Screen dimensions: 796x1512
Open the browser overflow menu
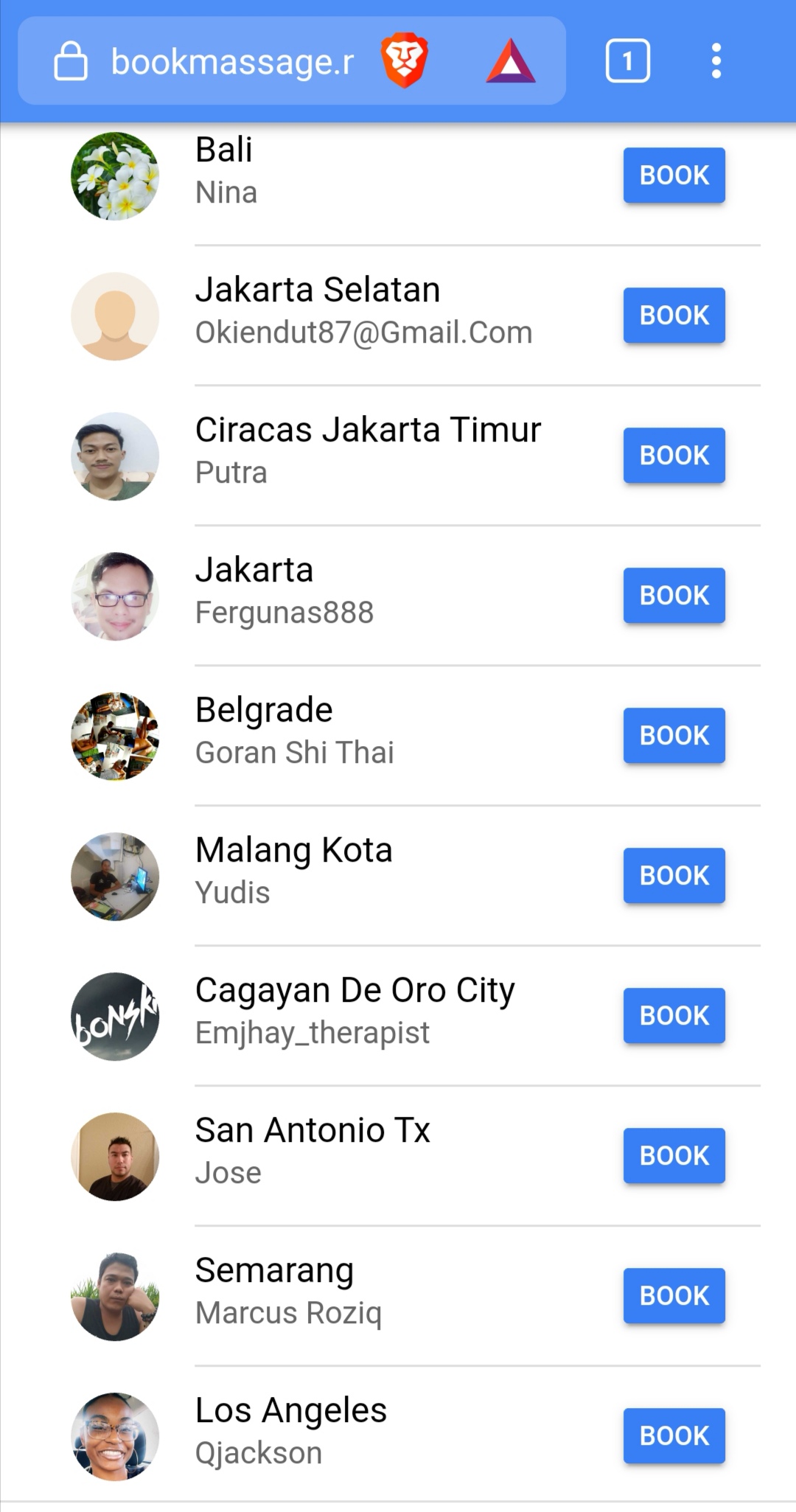[x=716, y=60]
